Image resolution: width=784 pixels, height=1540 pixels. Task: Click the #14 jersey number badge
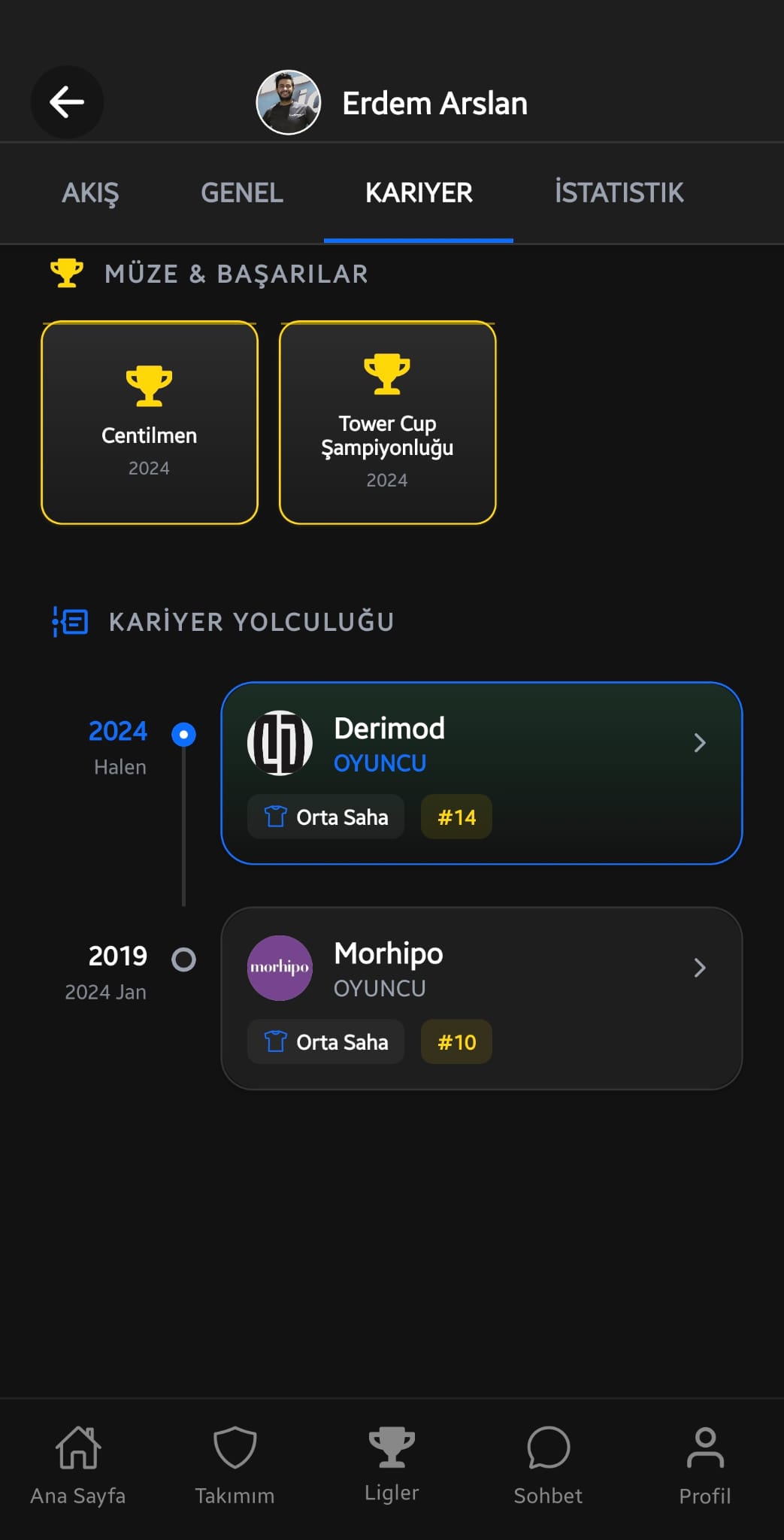(456, 817)
